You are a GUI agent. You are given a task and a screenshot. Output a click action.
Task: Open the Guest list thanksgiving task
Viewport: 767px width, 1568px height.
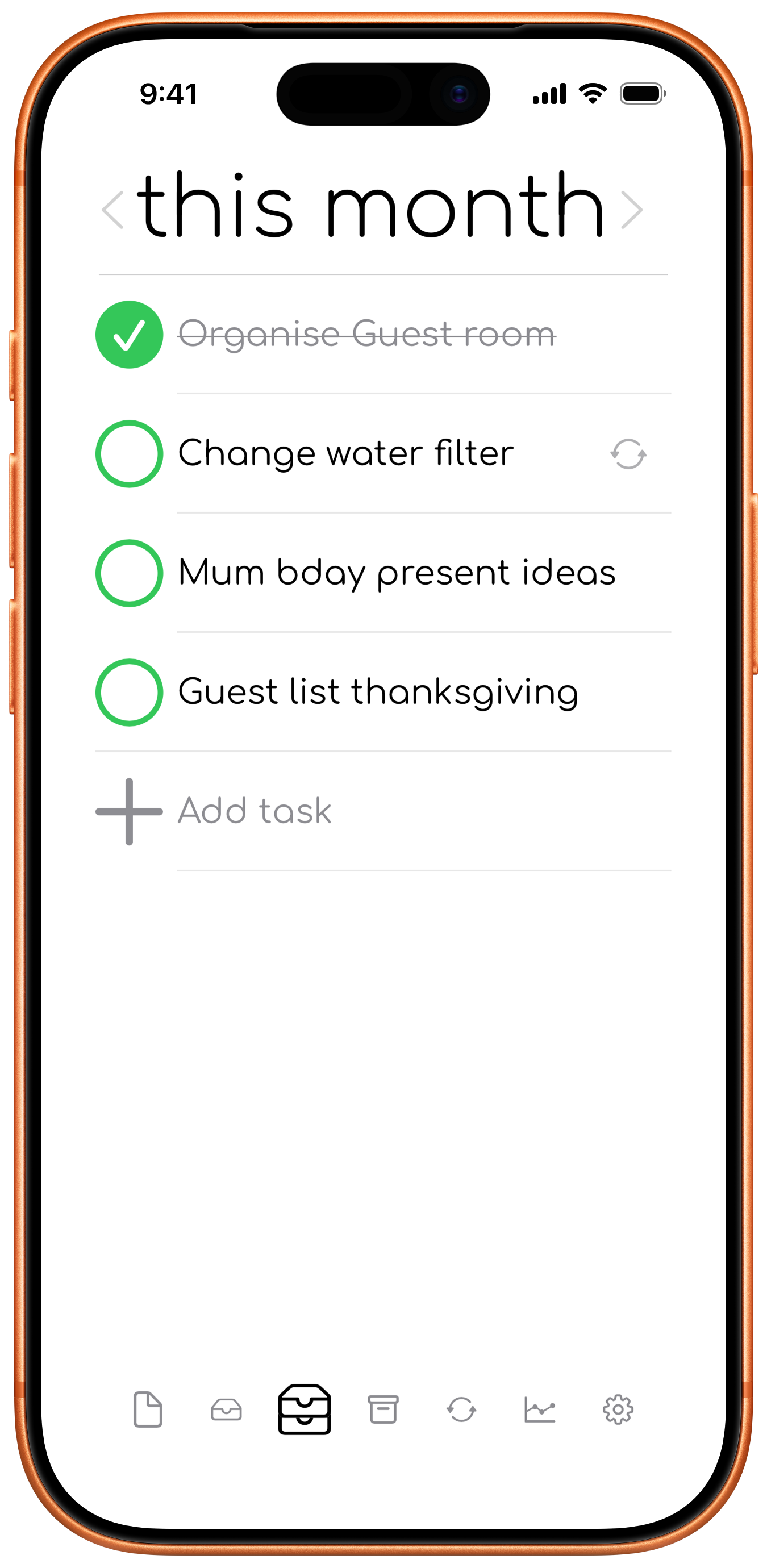[x=378, y=693]
